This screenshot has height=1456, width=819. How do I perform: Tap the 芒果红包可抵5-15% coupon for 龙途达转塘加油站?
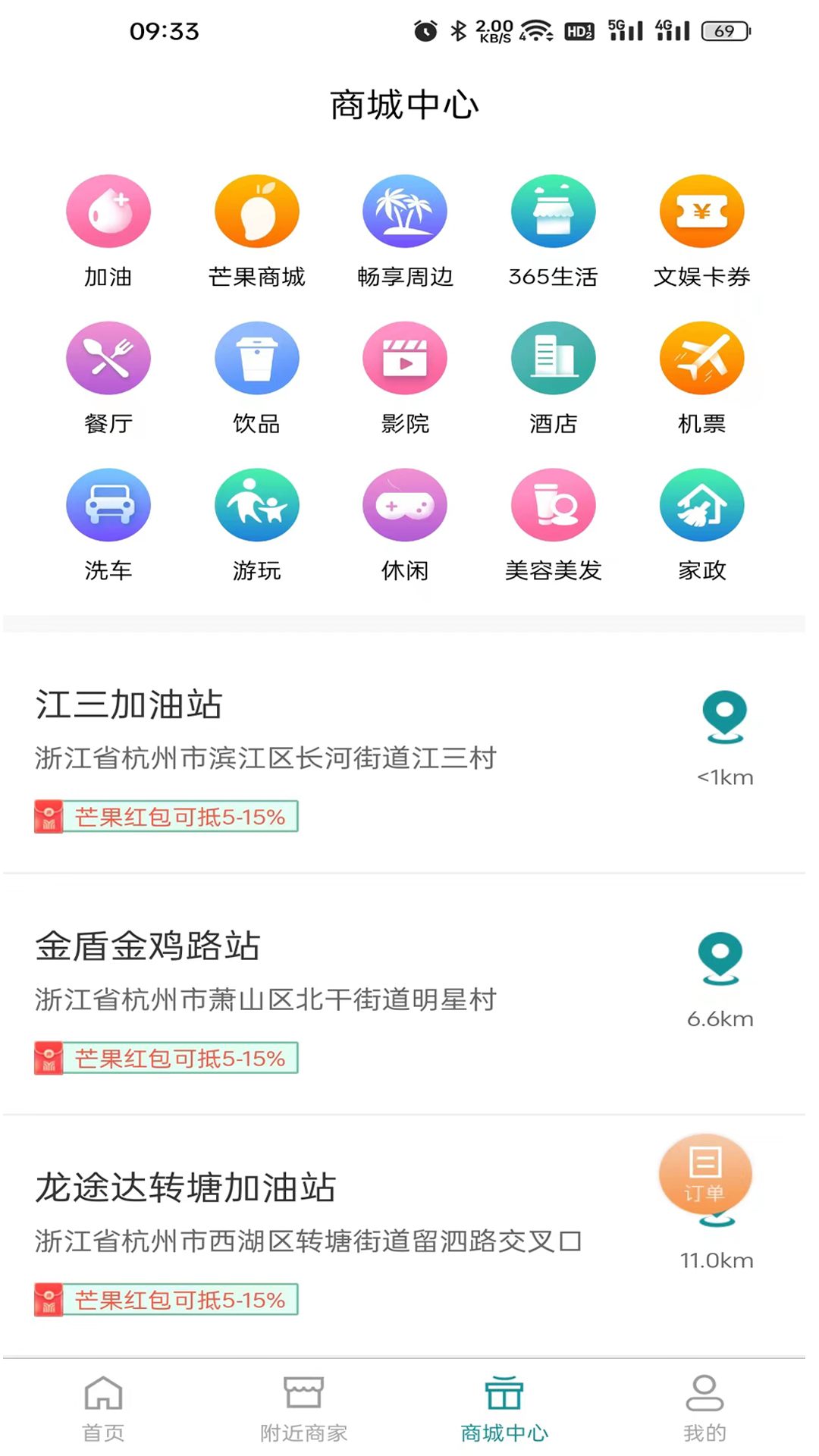165,1299
